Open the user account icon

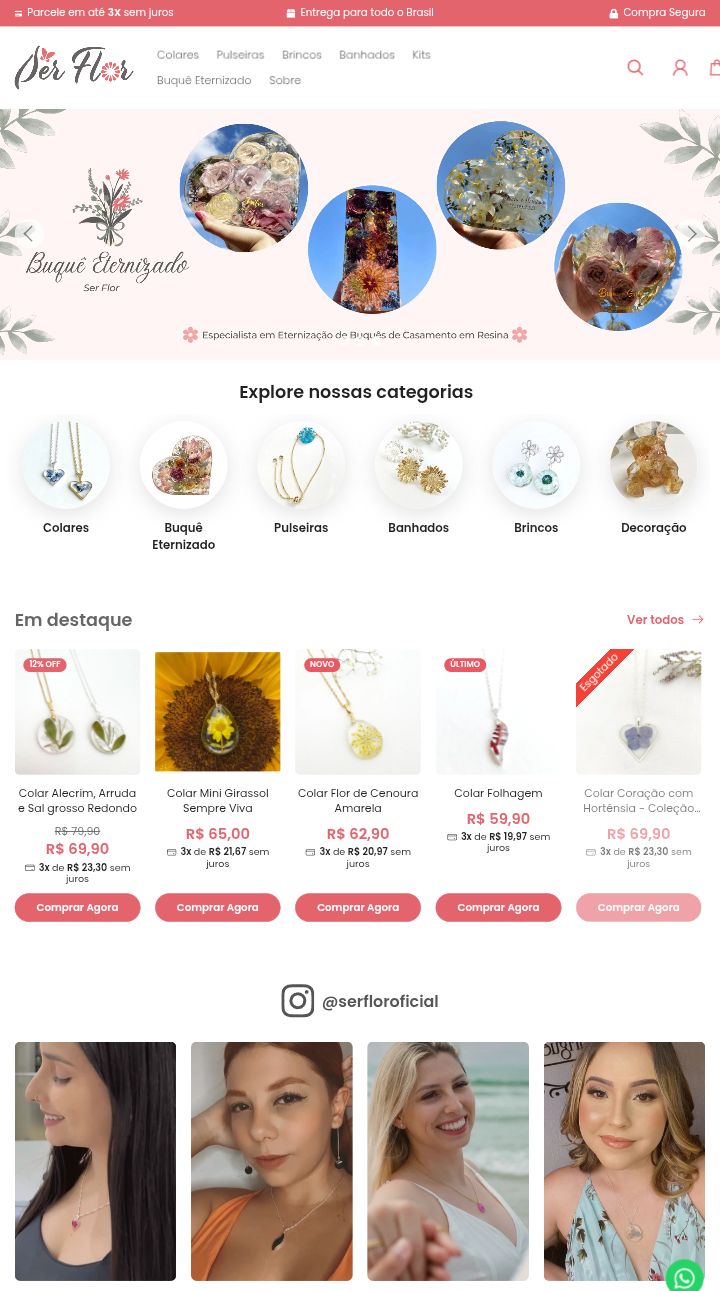(x=680, y=67)
